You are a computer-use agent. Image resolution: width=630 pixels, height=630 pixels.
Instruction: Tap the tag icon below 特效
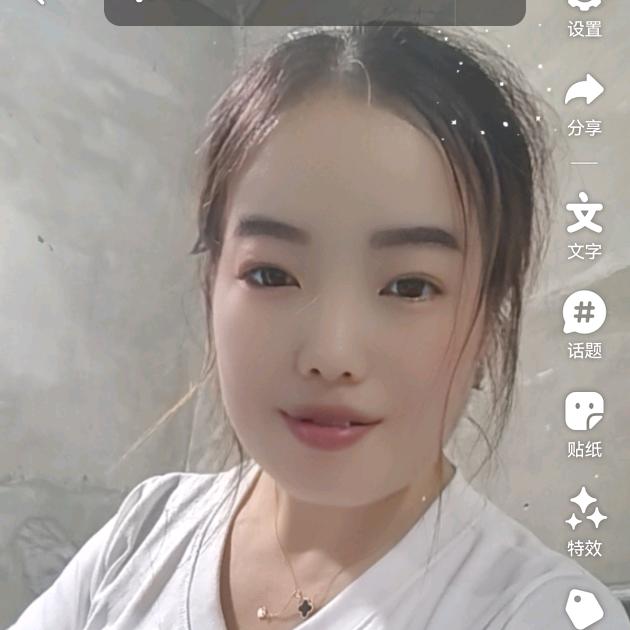(x=585, y=609)
